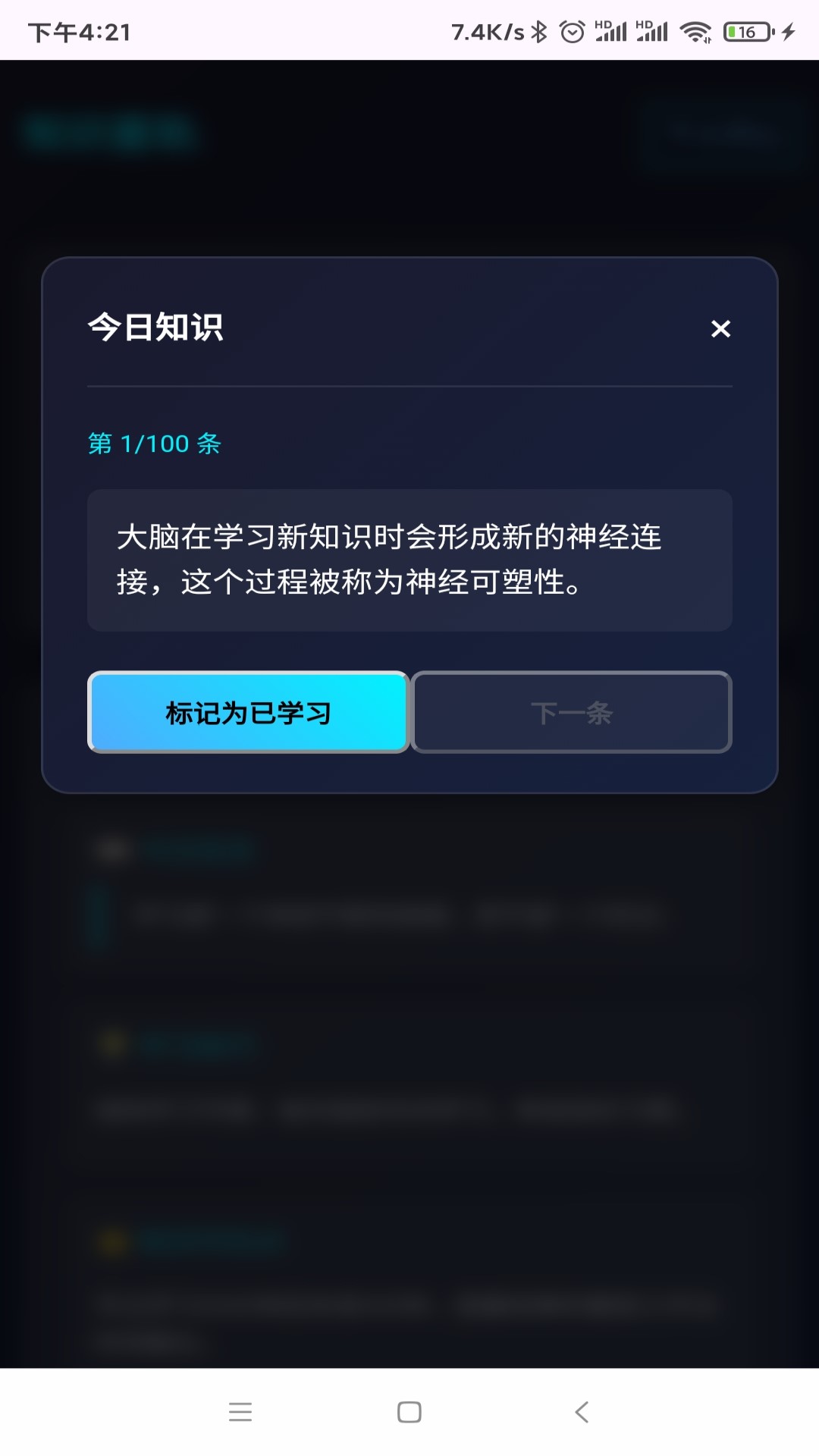Tap the charging lightning icon
Viewport: 819px width, 1456px height.
(788, 32)
